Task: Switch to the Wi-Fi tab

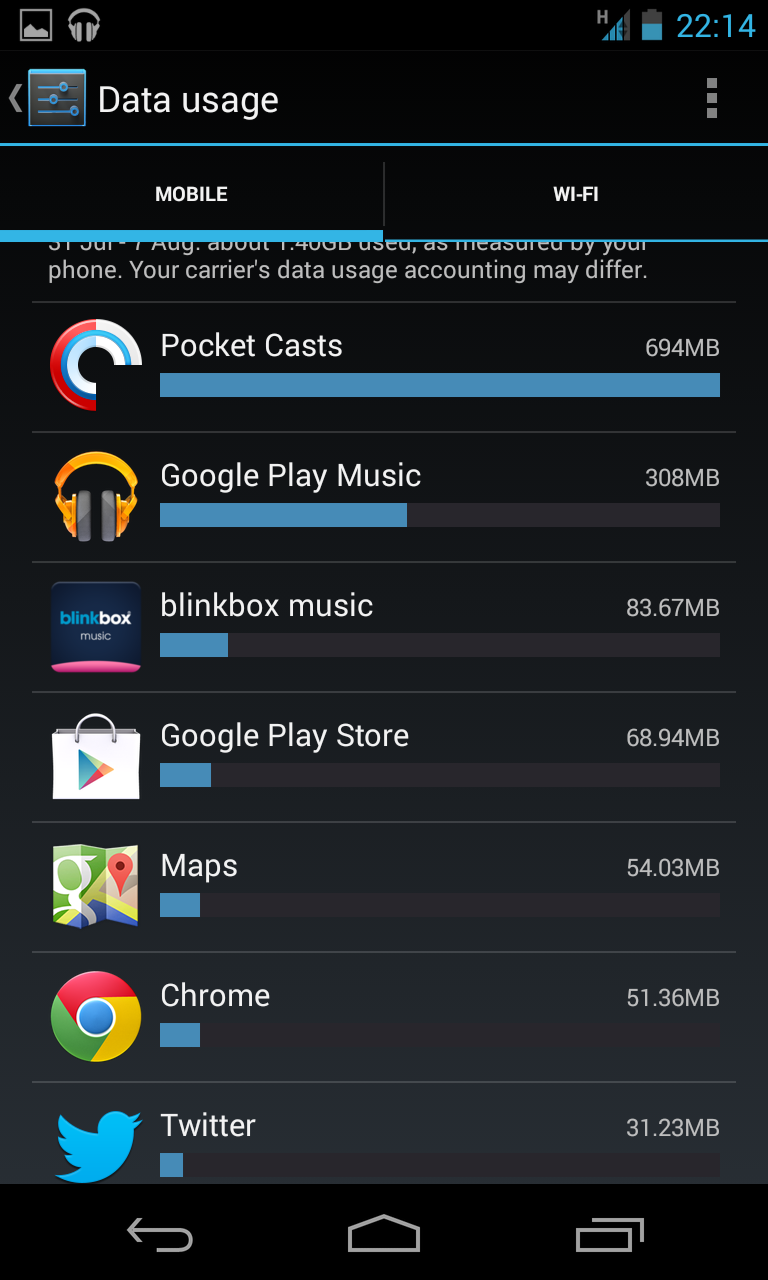Action: coord(576,194)
